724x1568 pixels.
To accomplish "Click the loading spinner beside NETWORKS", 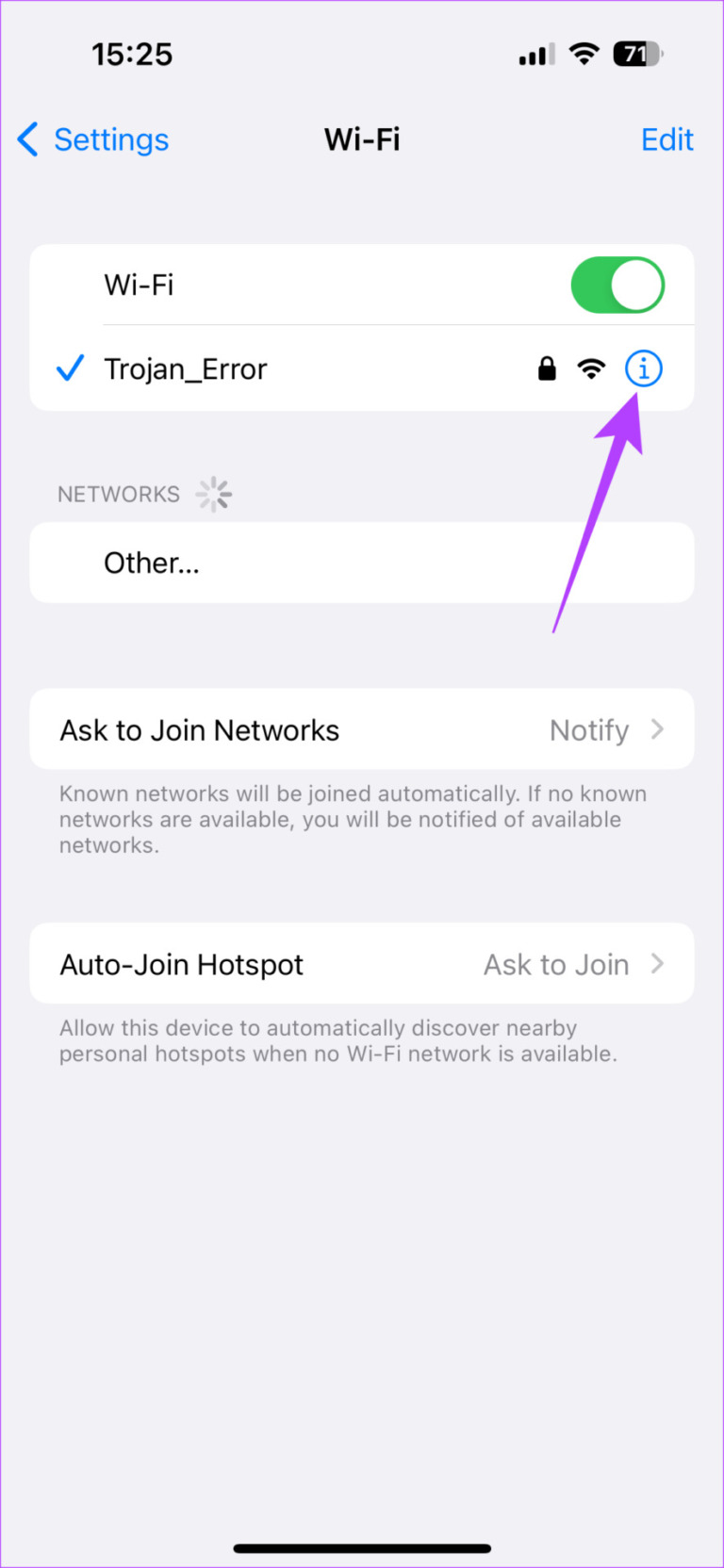I will 213,493.
